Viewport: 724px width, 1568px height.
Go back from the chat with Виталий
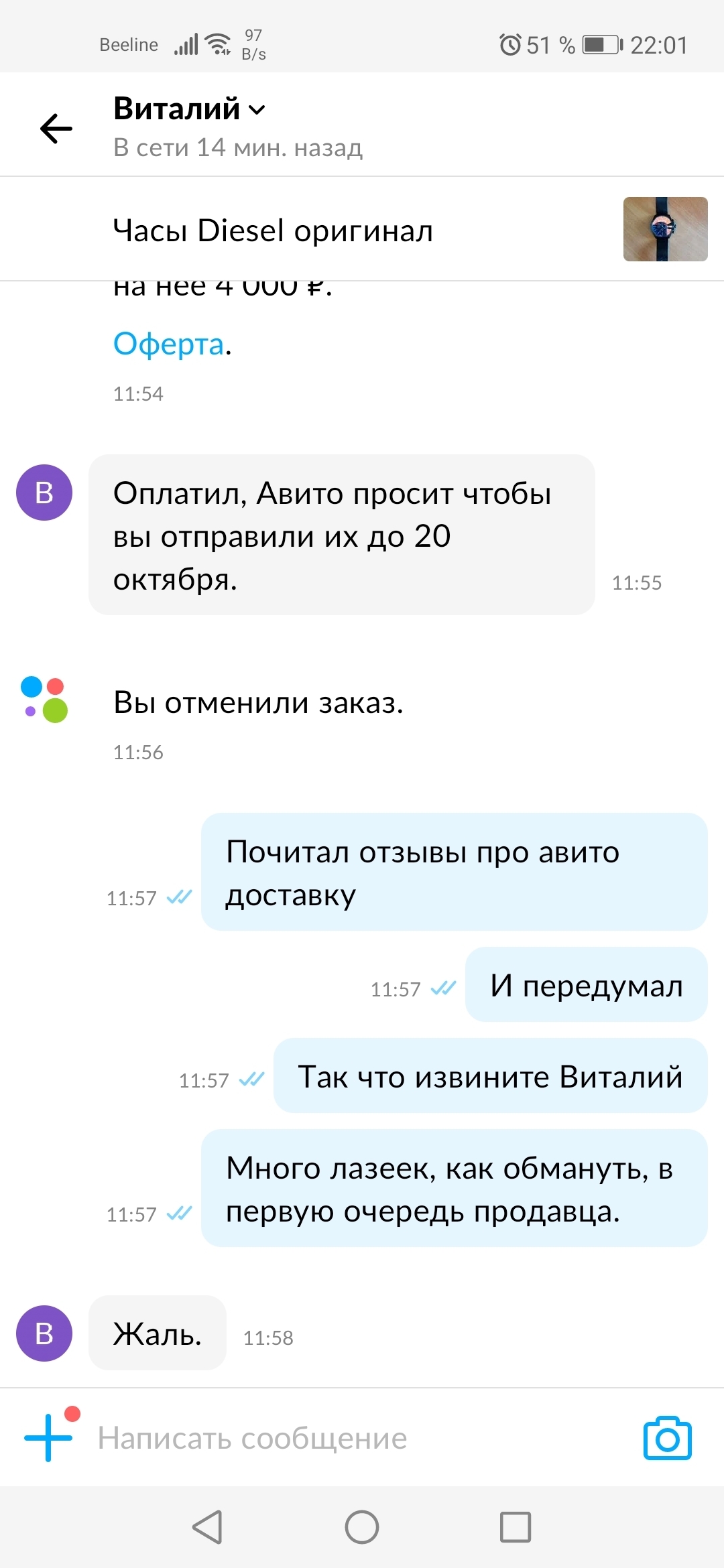(x=56, y=128)
